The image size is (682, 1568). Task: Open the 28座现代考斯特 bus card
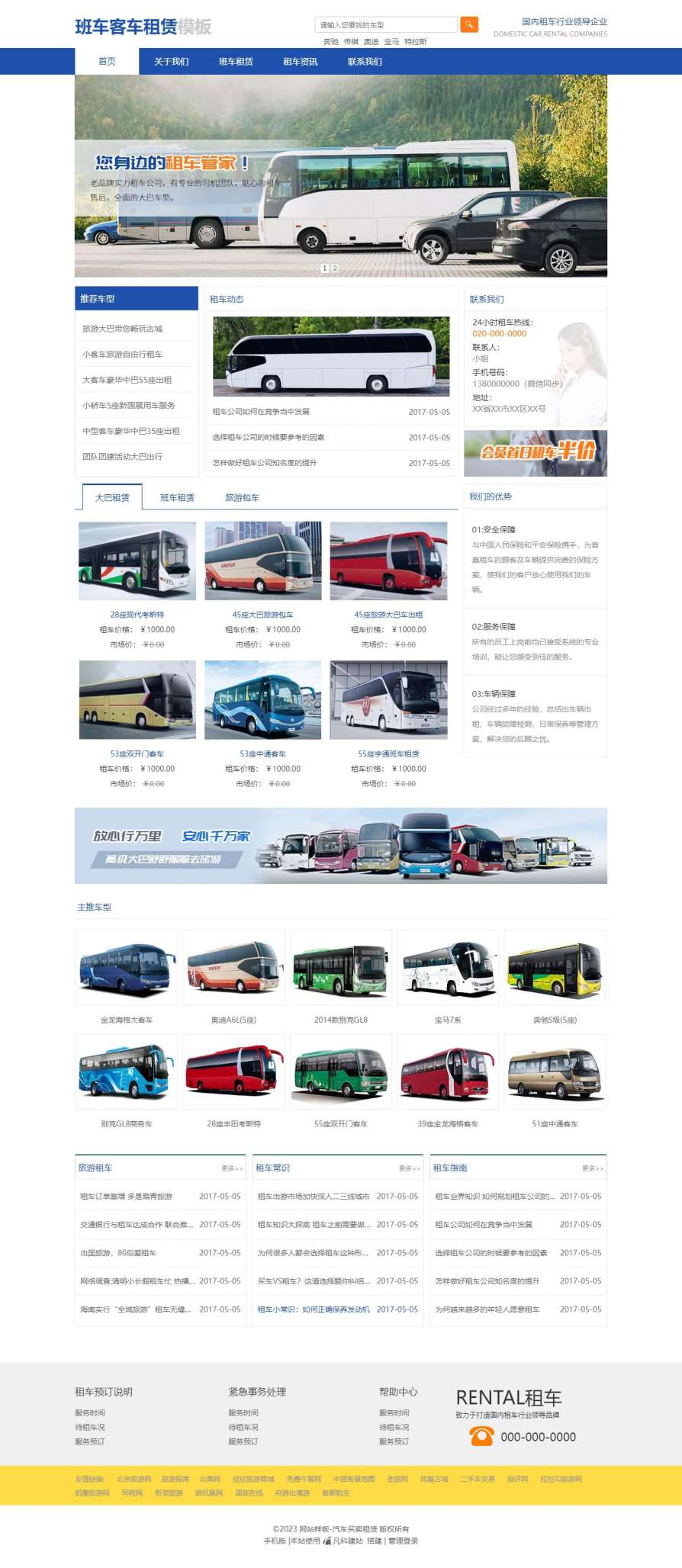137,585
